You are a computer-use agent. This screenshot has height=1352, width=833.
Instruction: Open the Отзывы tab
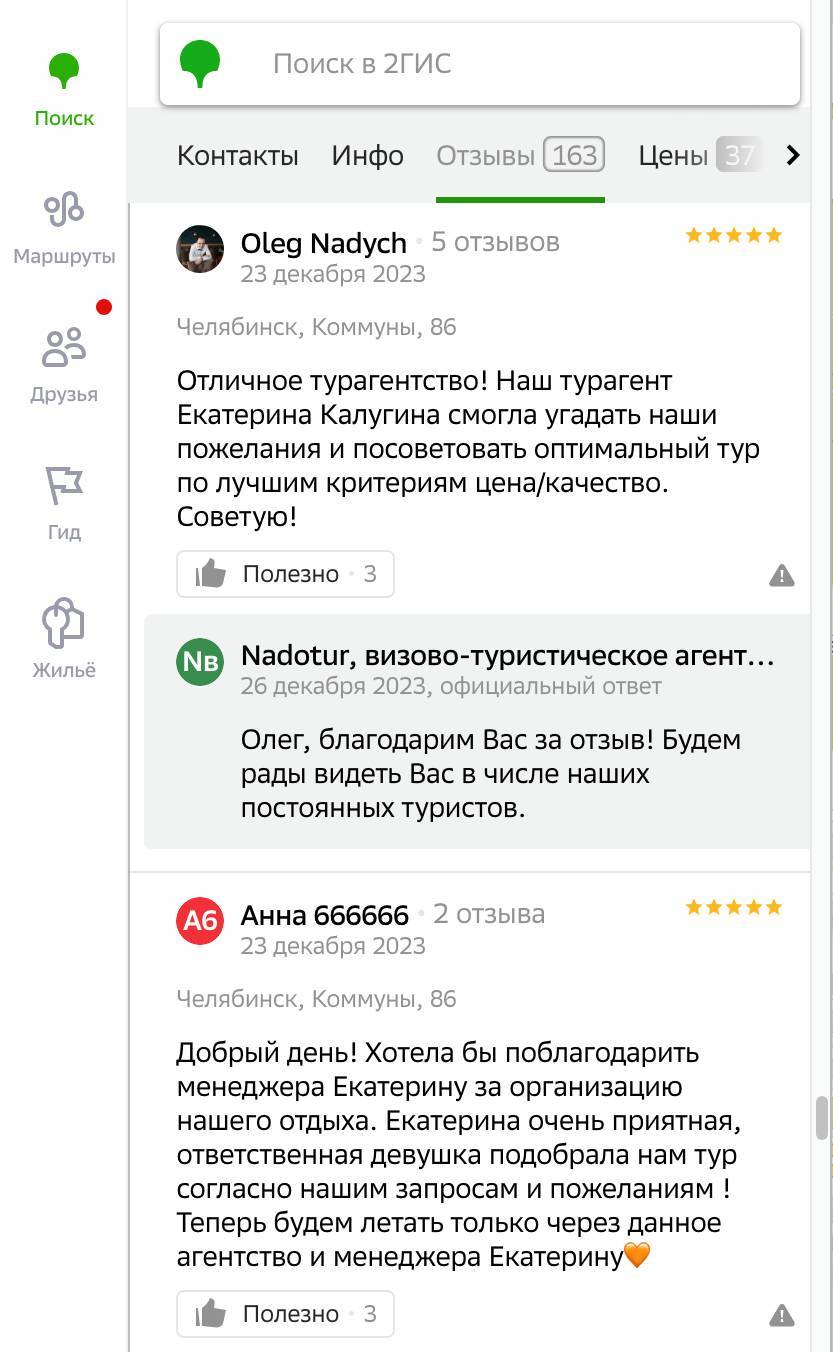pyautogui.click(x=519, y=156)
